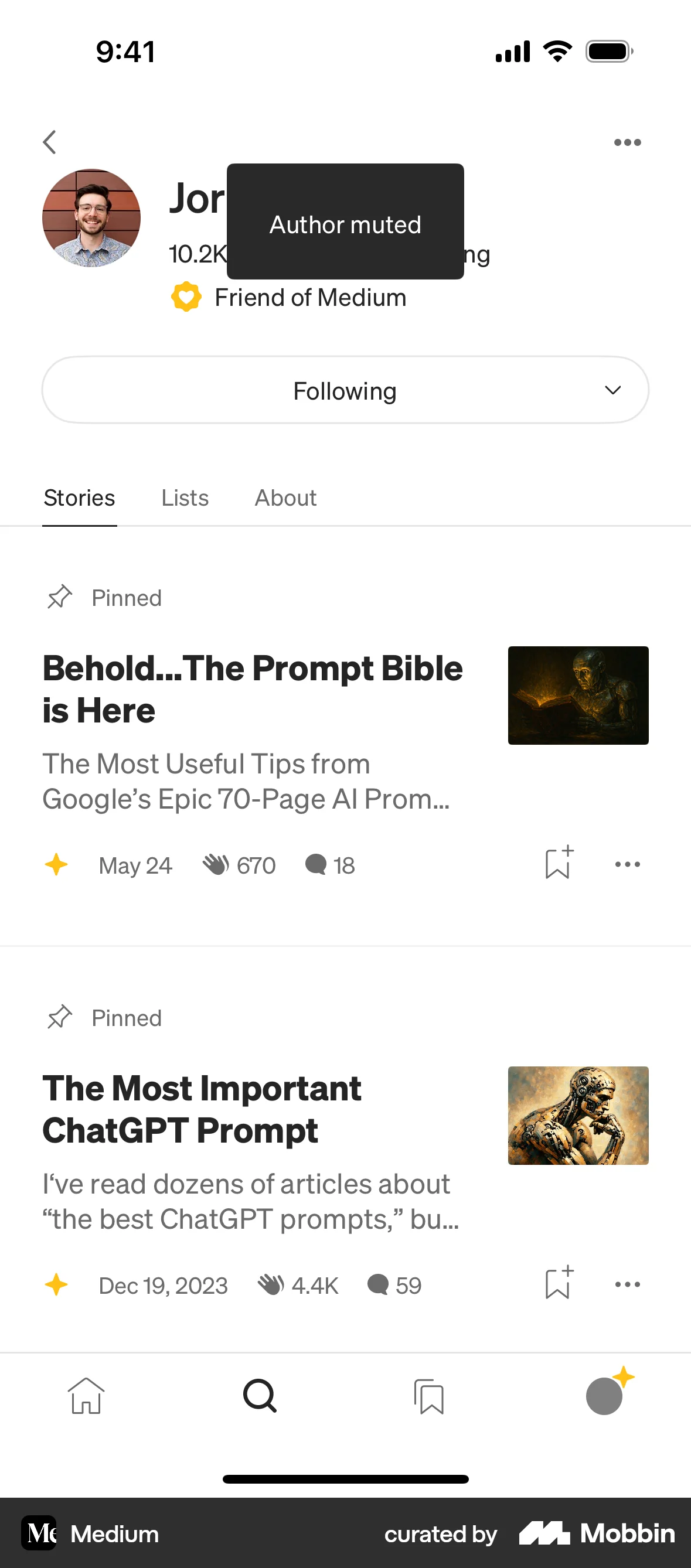Expand the Following button's chevron dropdown
The image size is (691, 1568).
tap(614, 390)
